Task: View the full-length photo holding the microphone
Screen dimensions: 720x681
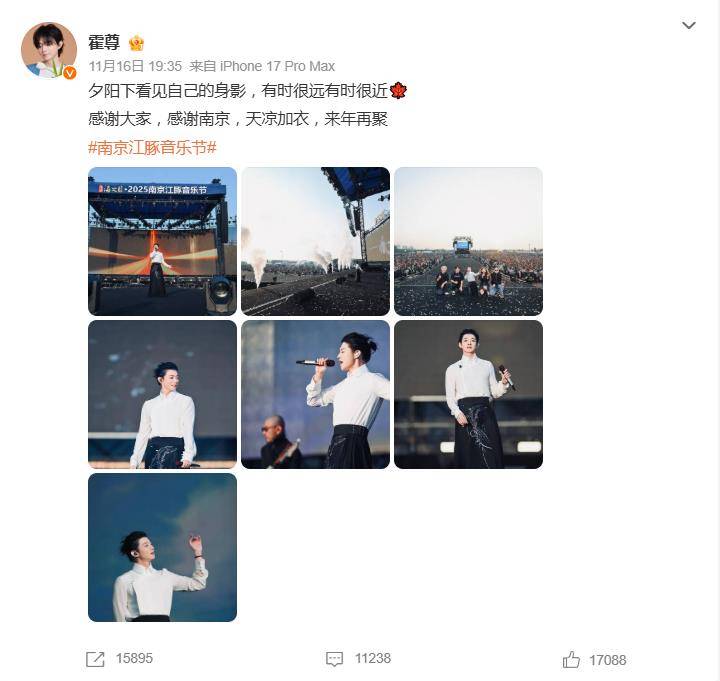Action: pos(468,394)
